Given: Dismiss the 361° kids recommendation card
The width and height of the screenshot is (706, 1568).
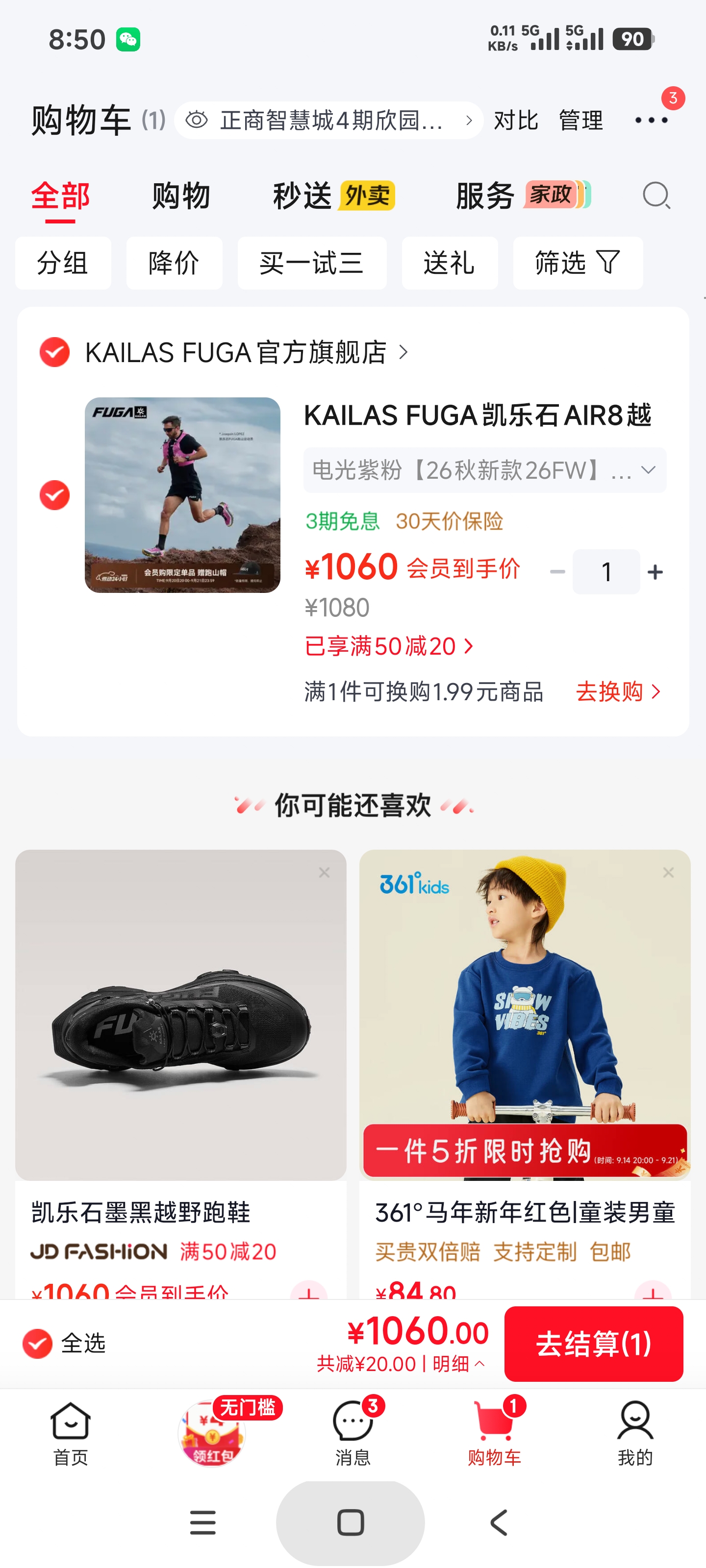Looking at the screenshot, I should tap(668, 872).
